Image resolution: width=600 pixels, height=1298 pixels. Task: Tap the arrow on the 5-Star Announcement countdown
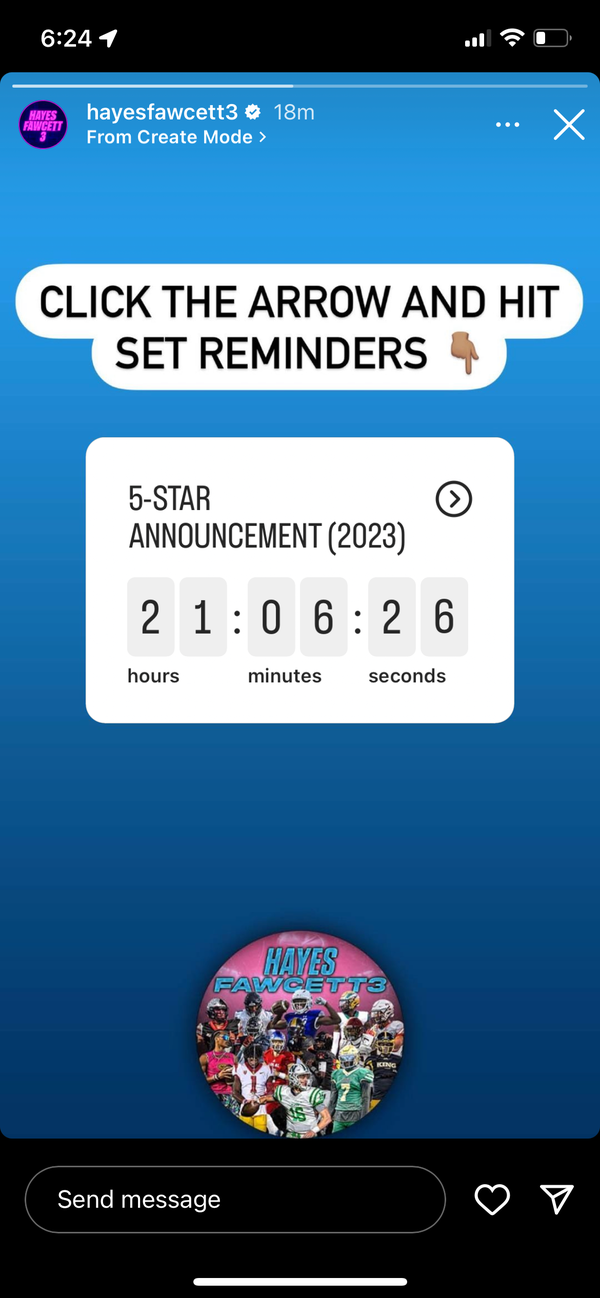pyautogui.click(x=454, y=498)
